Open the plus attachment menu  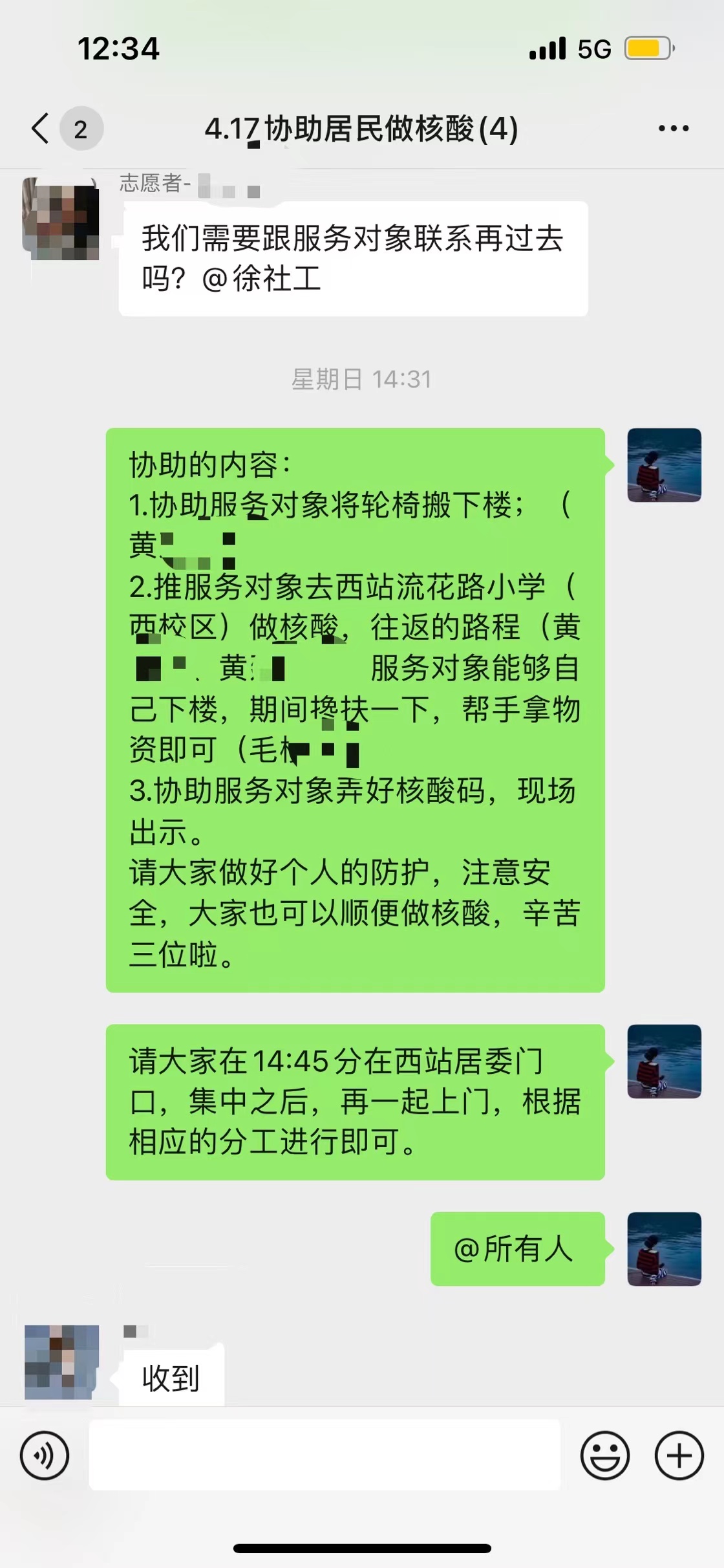679,1455
